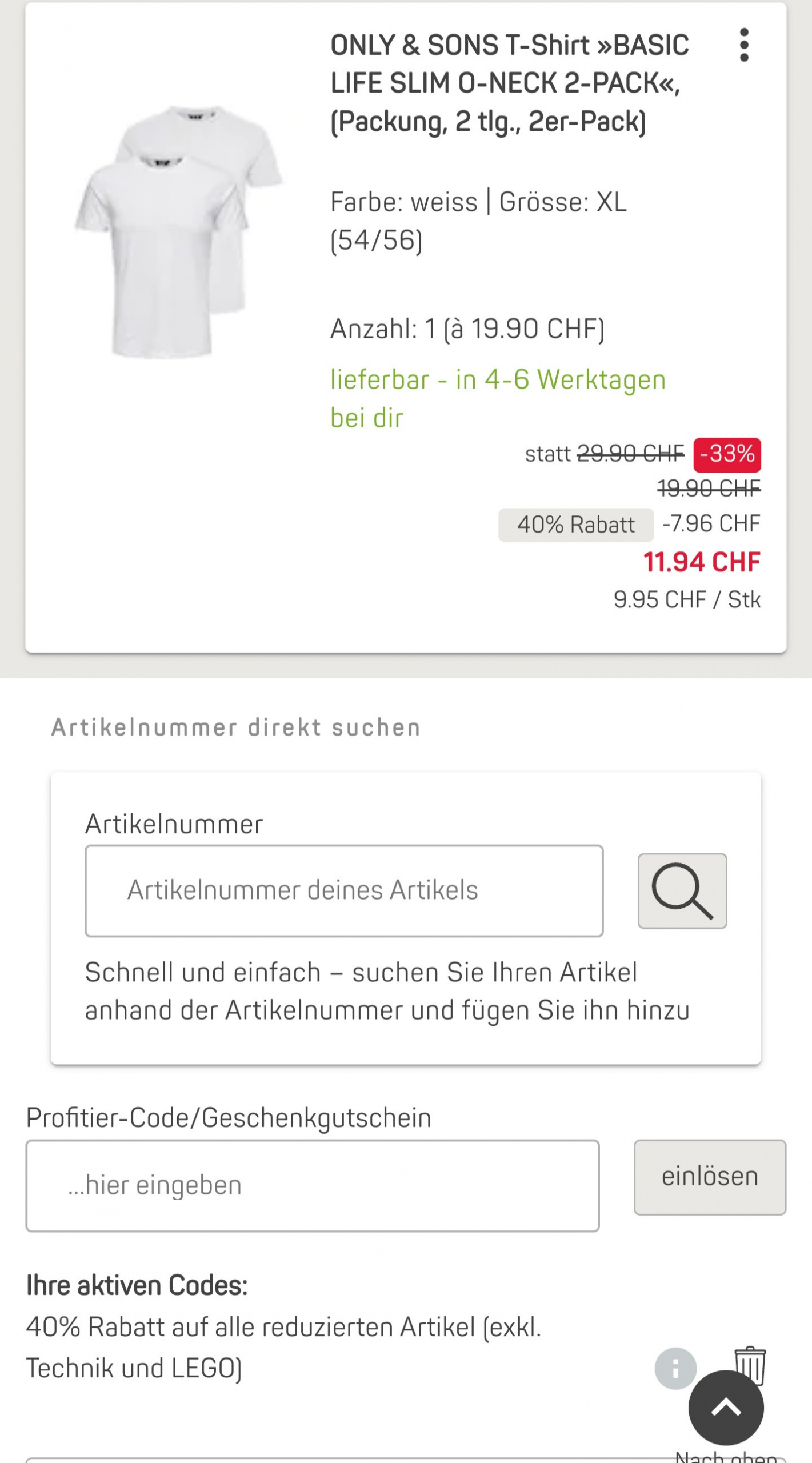Viewport: 812px width, 1463px height.
Task: Search for the article number with the magnifier
Action: (x=682, y=890)
